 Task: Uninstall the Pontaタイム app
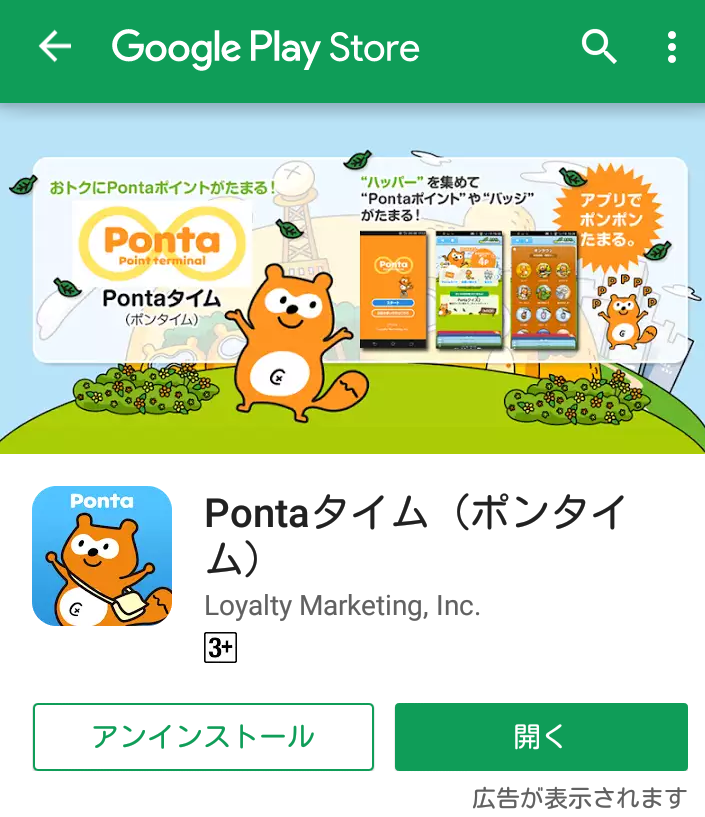(x=203, y=737)
